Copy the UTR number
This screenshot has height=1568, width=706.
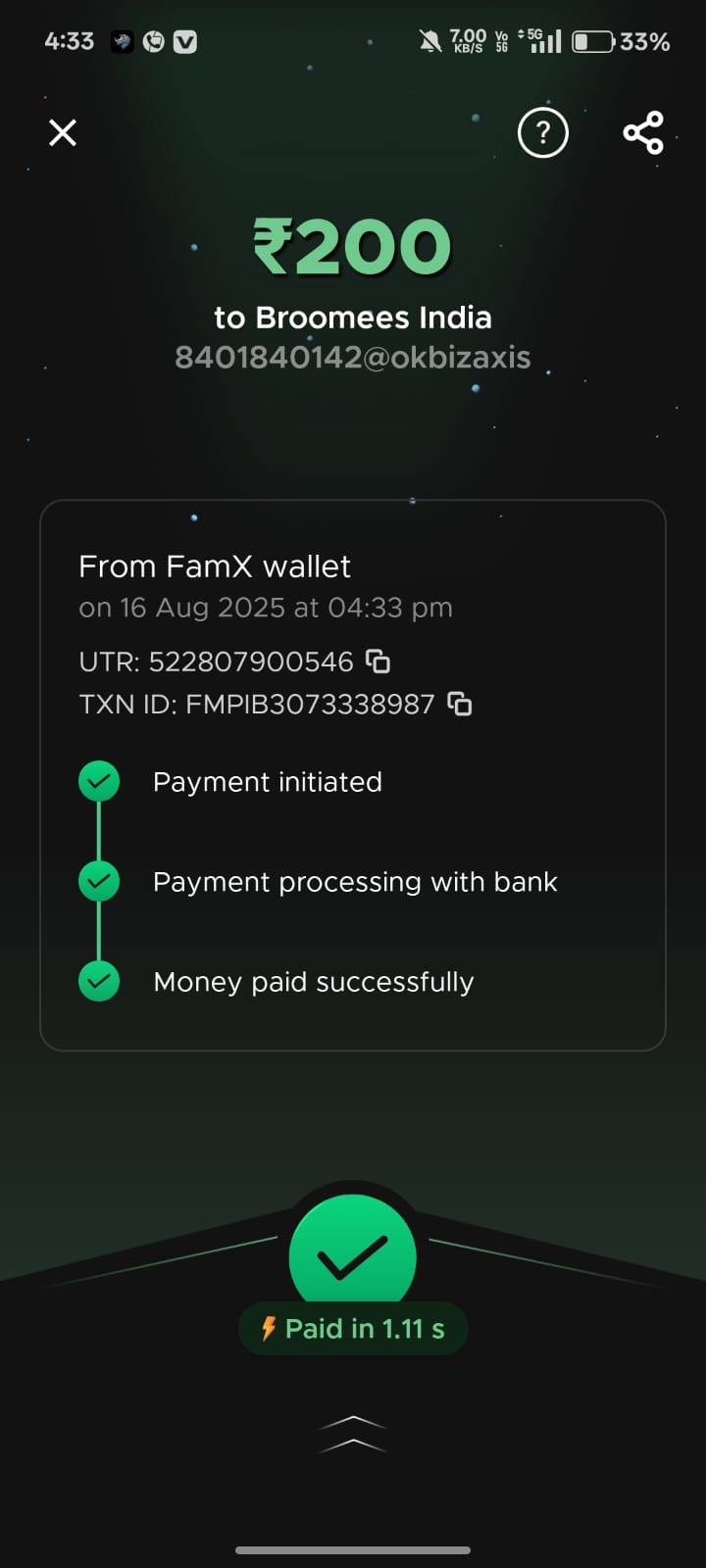coord(378,661)
